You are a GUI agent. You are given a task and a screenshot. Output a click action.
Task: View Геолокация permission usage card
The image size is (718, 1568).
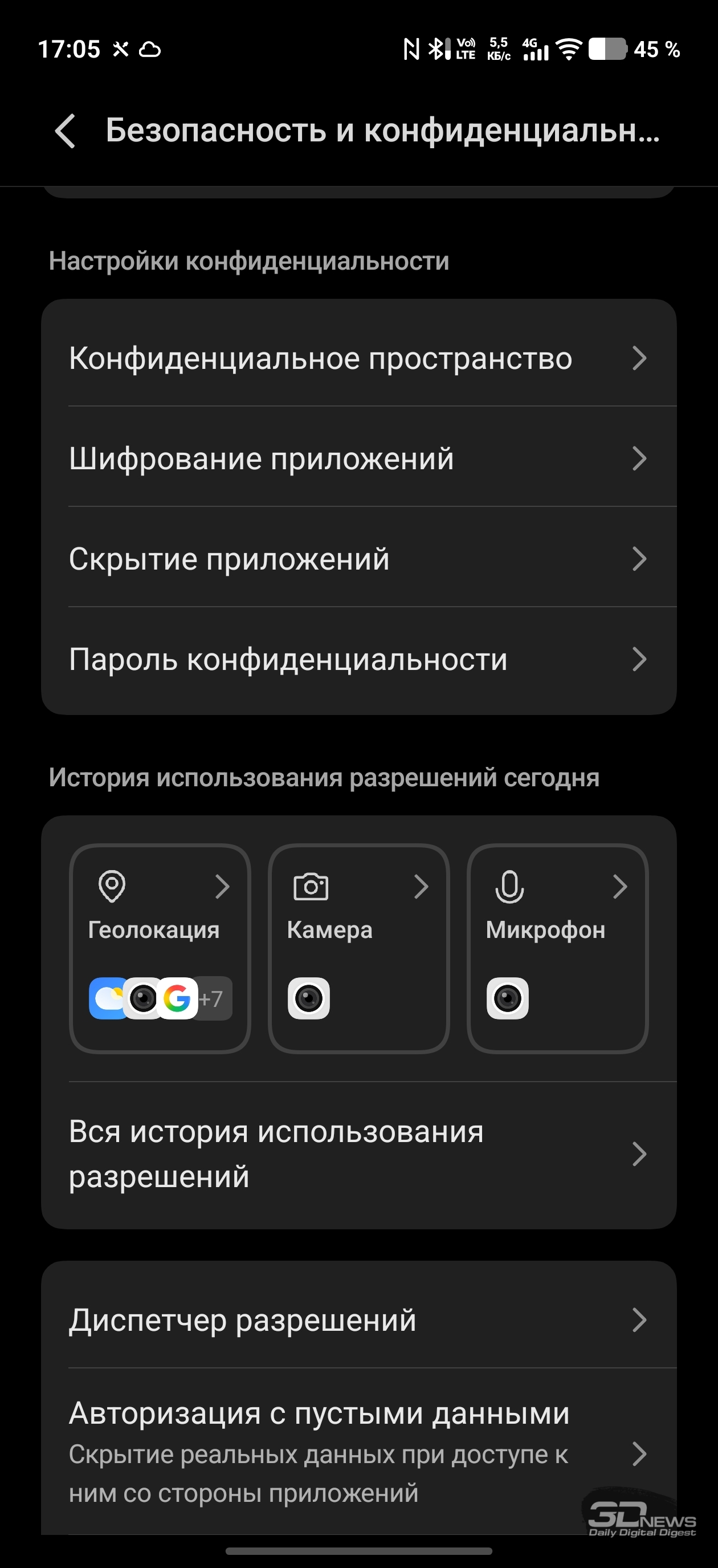(160, 947)
